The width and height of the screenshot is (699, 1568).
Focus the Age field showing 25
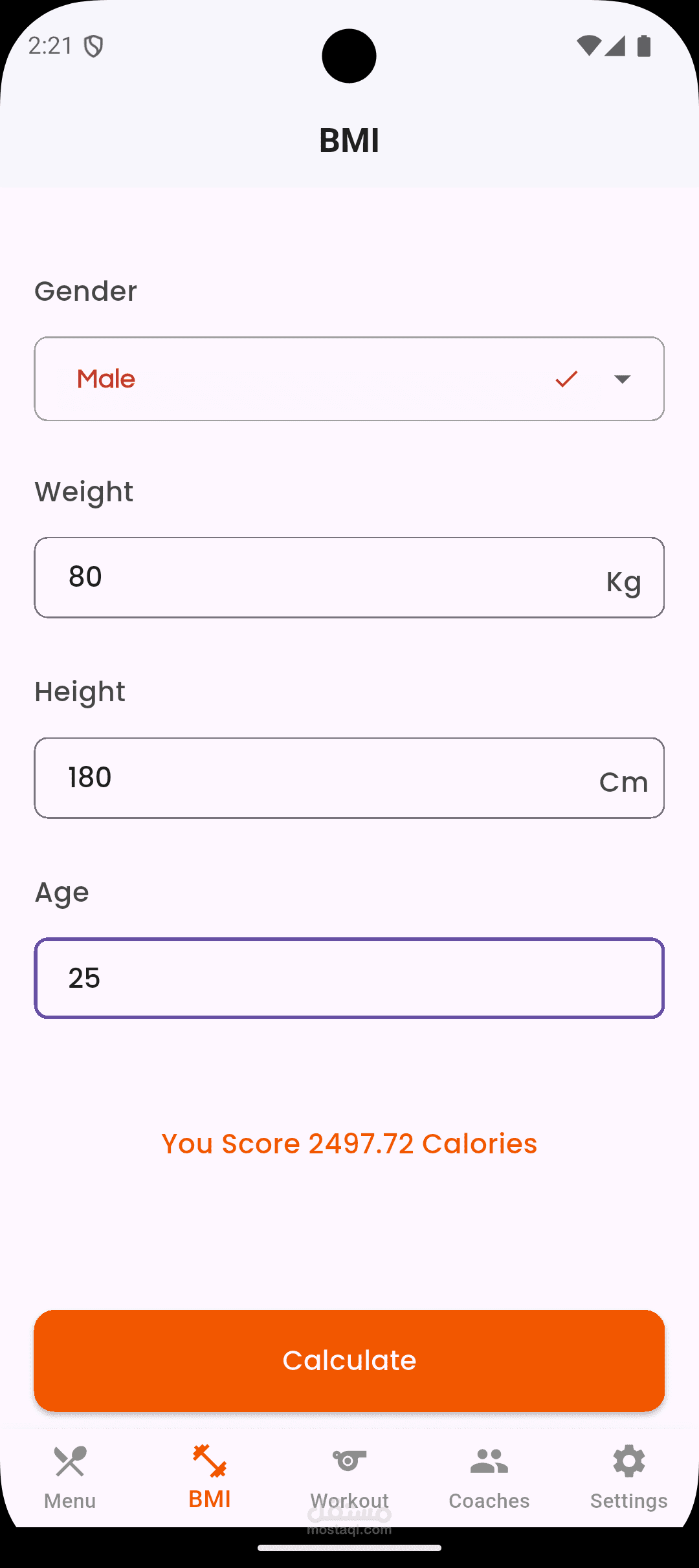[x=349, y=978]
